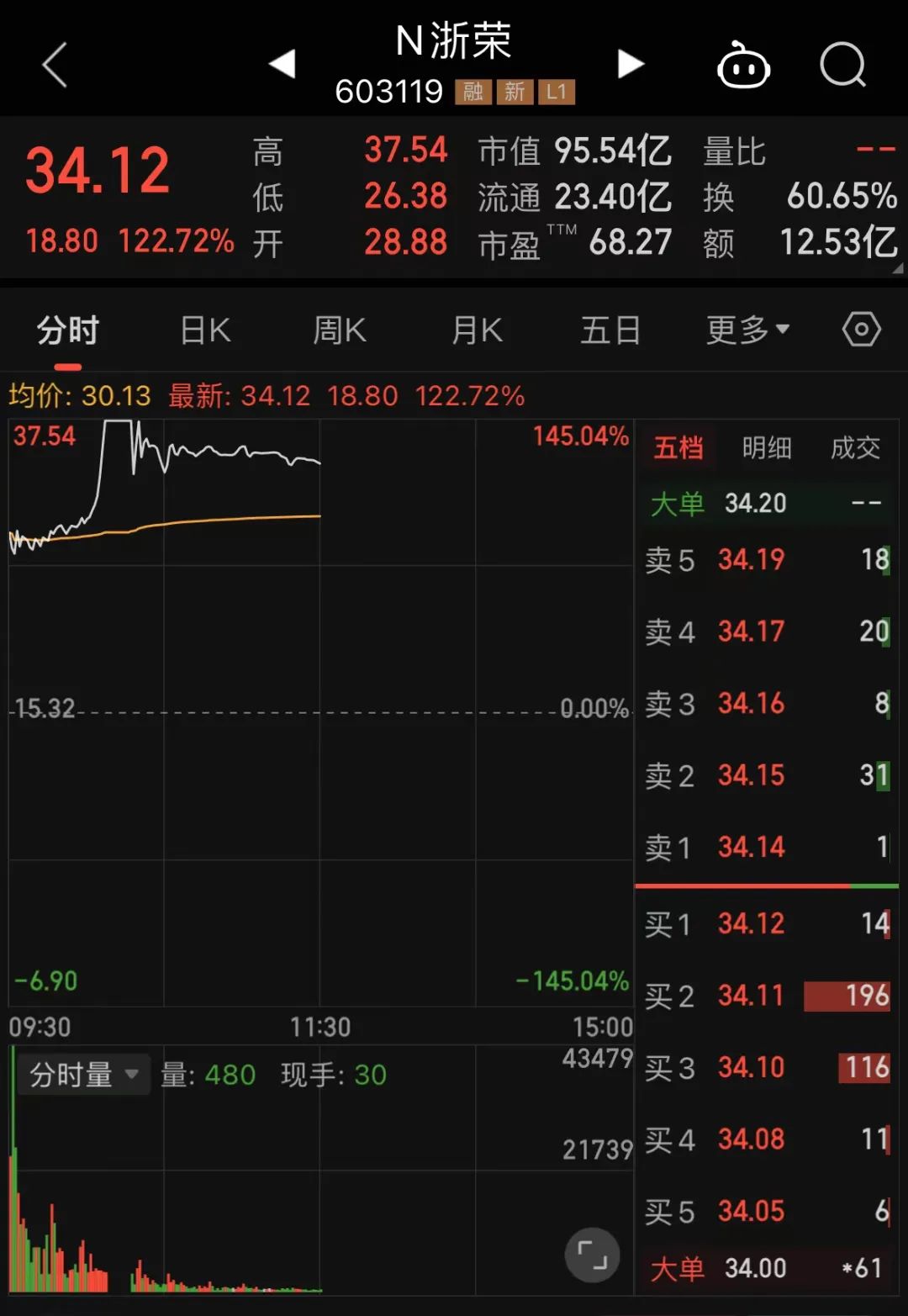
Task: Switch to 月K monthly chart
Action: tap(476, 330)
